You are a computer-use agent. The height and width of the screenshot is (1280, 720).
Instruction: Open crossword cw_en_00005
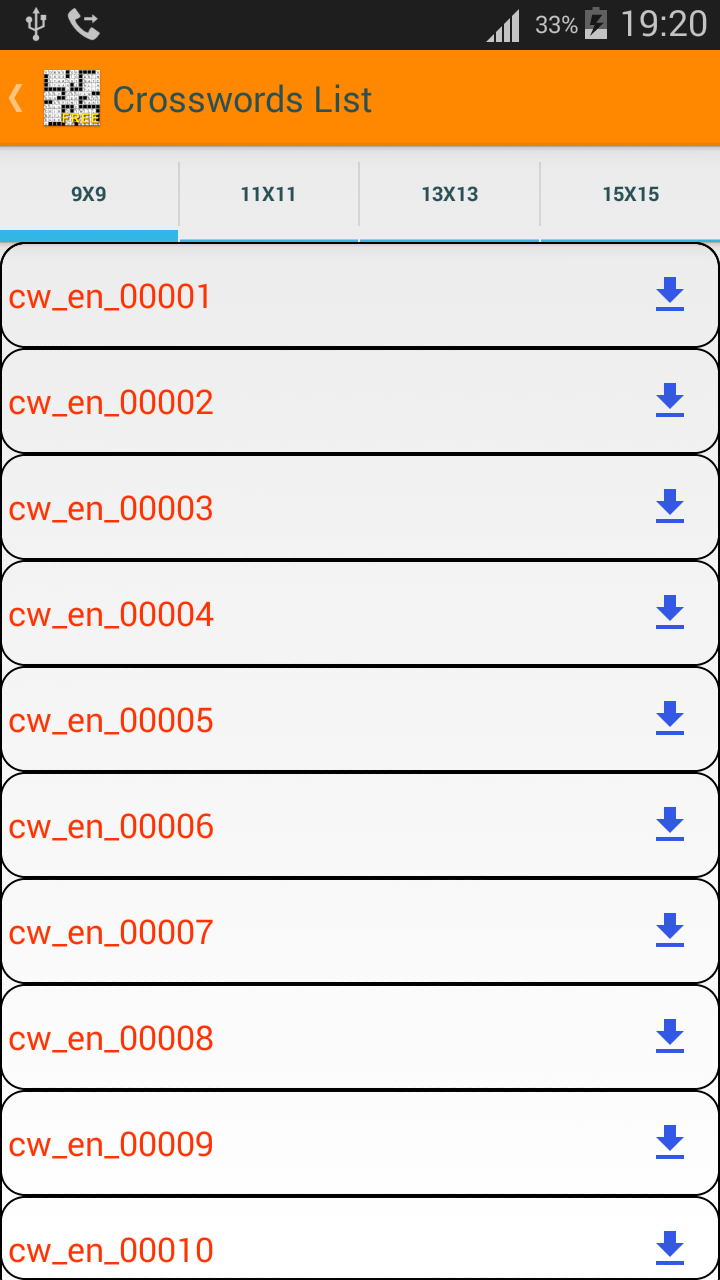click(x=111, y=721)
